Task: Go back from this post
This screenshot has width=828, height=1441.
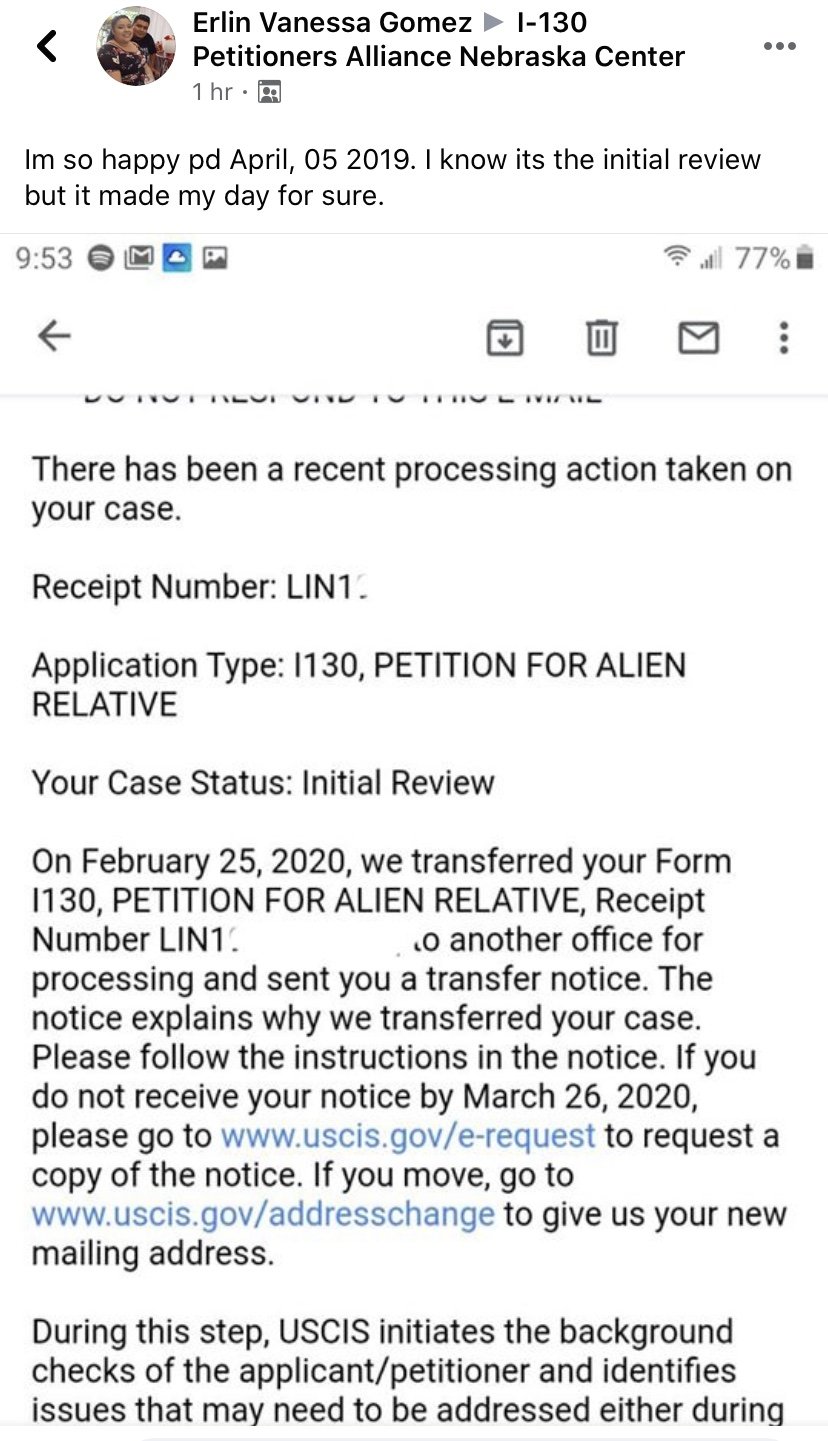Action: pos(46,46)
